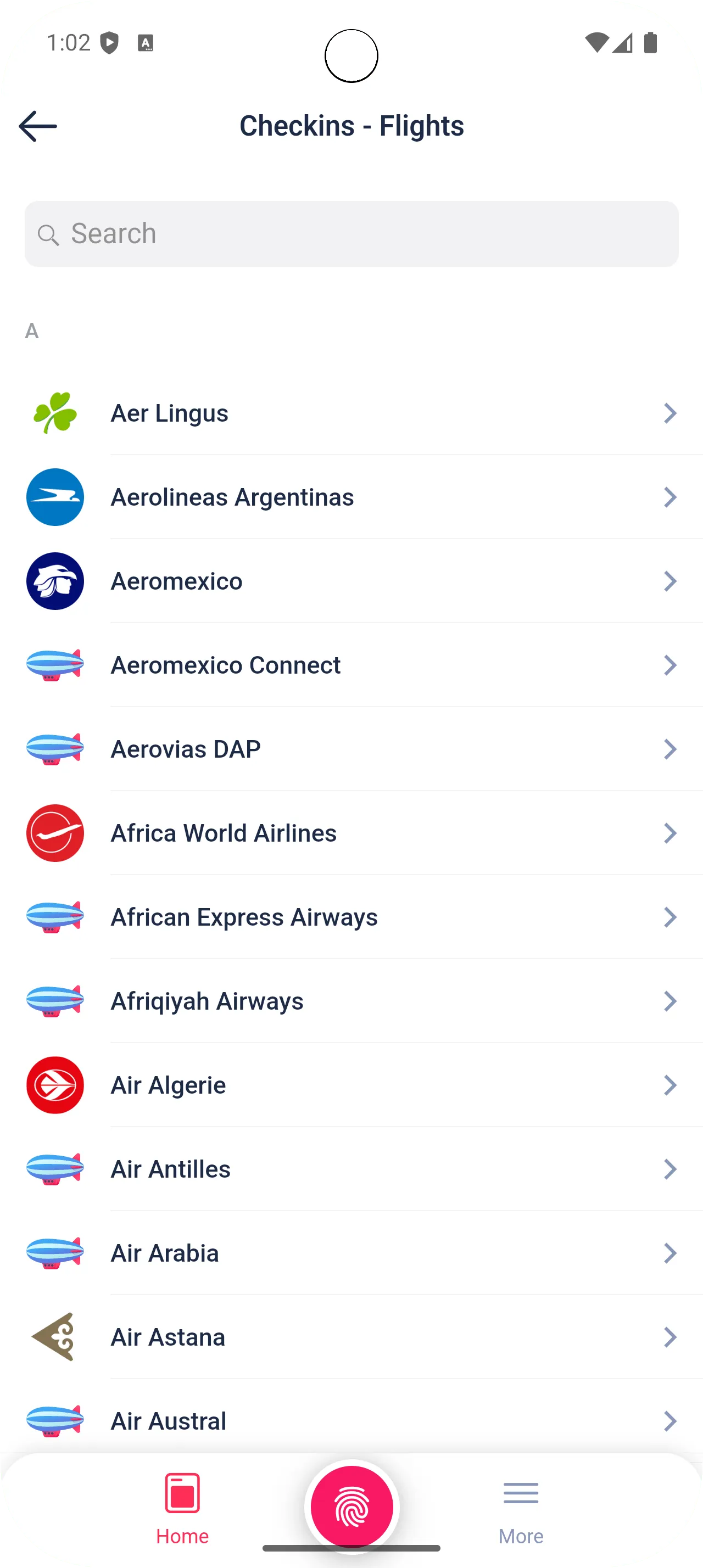This screenshot has width=703, height=1568.
Task: Select the Aerovias DAP airship icon
Action: [x=55, y=749]
